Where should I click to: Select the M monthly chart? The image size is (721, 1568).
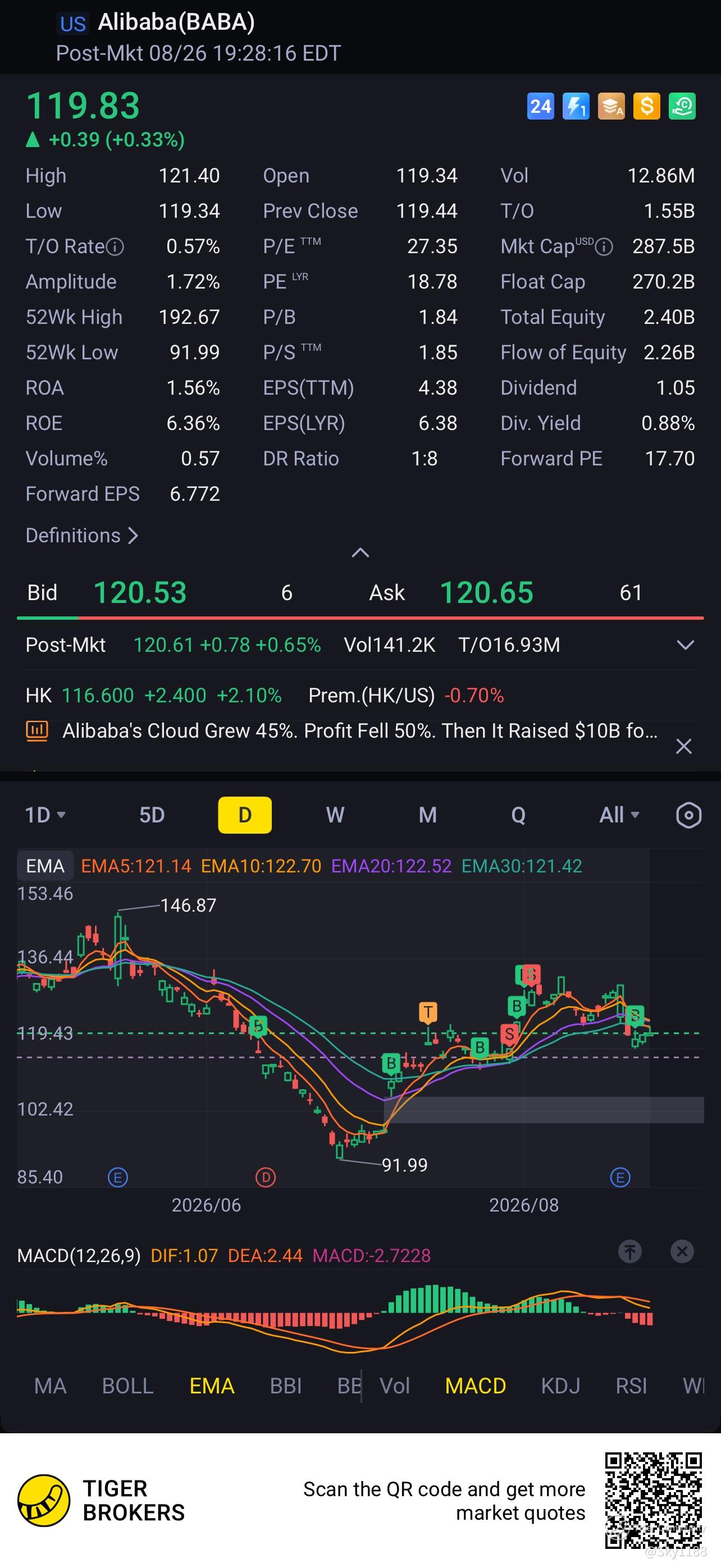pos(427,815)
